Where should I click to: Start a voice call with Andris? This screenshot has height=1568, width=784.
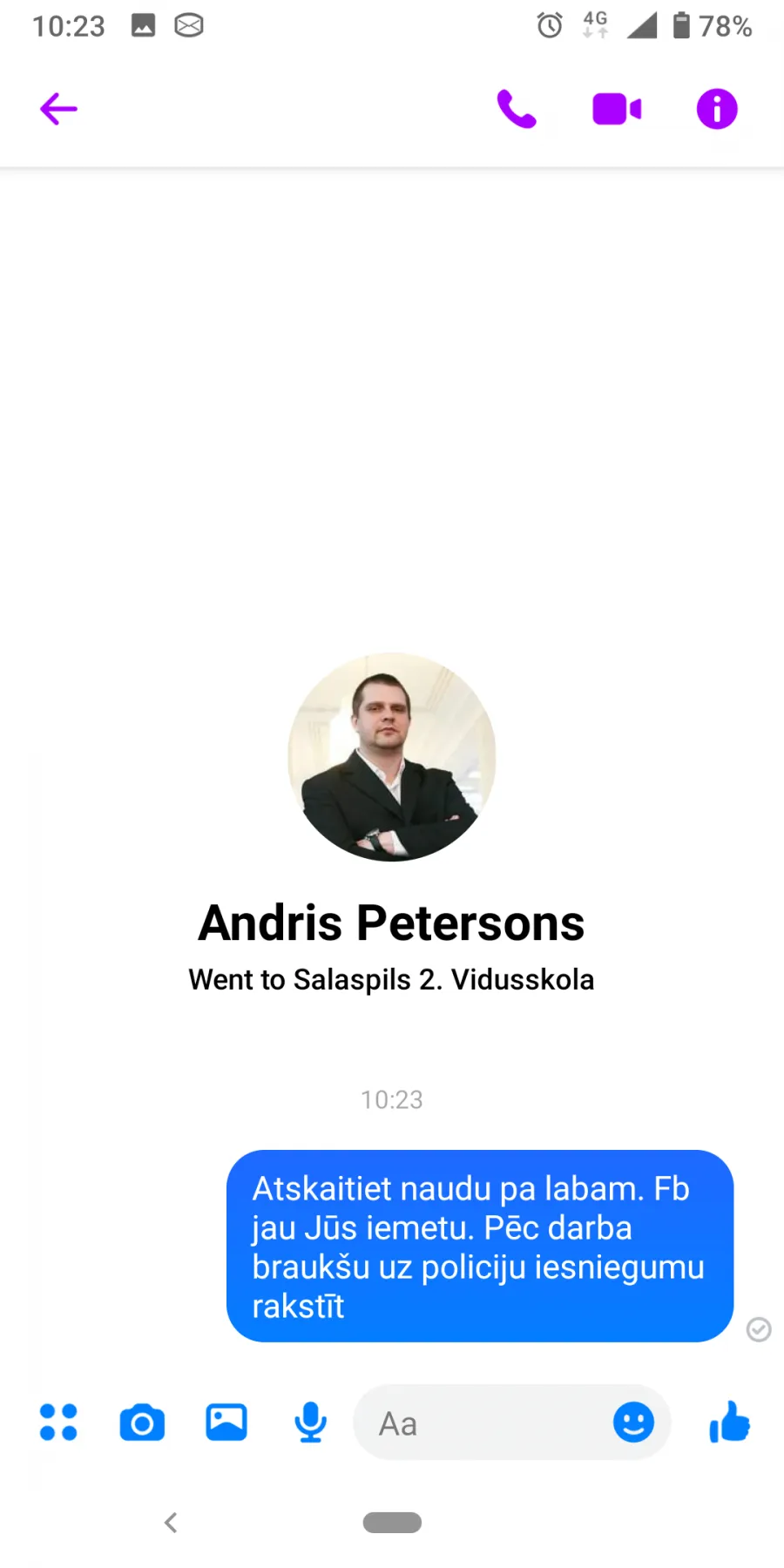pyautogui.click(x=517, y=109)
